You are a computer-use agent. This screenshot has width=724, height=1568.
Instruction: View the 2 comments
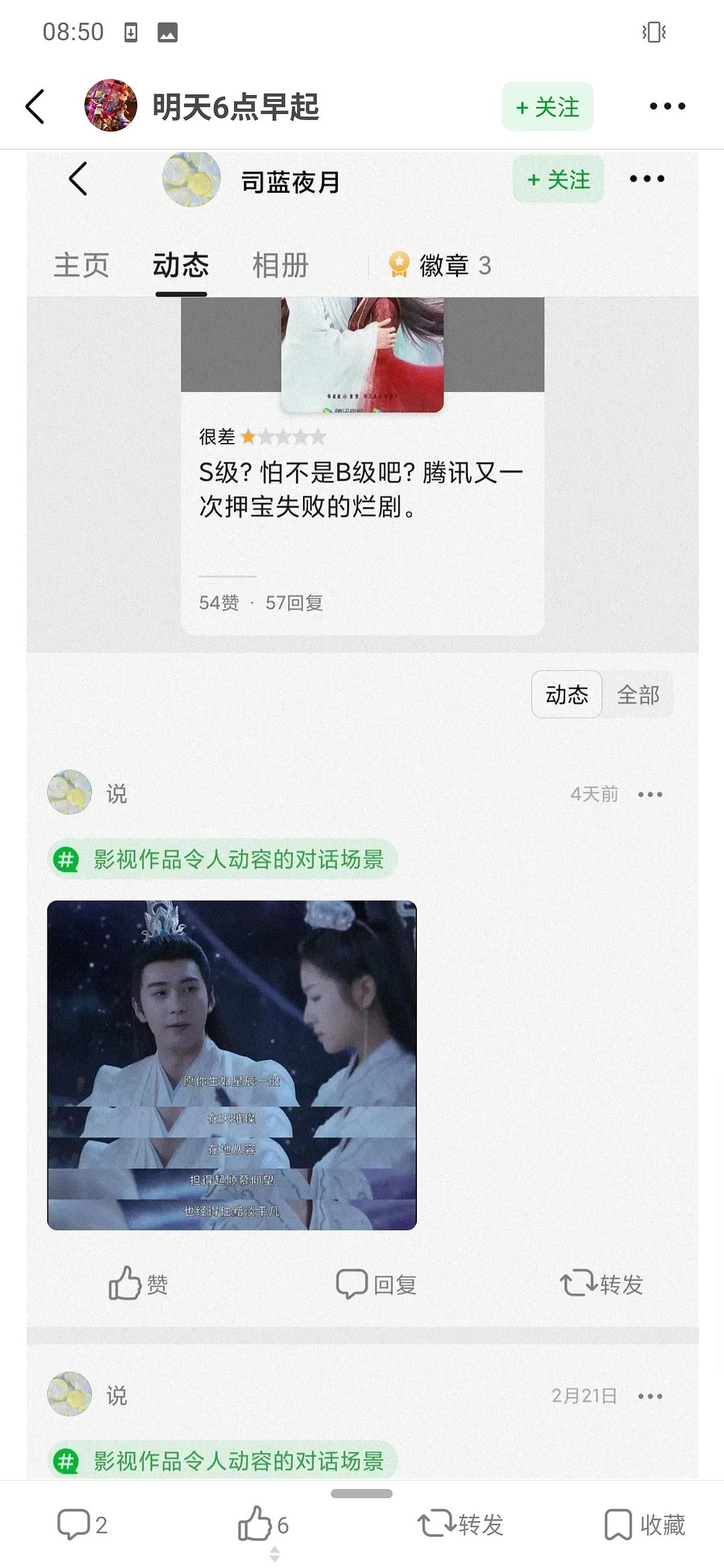coord(82,1524)
